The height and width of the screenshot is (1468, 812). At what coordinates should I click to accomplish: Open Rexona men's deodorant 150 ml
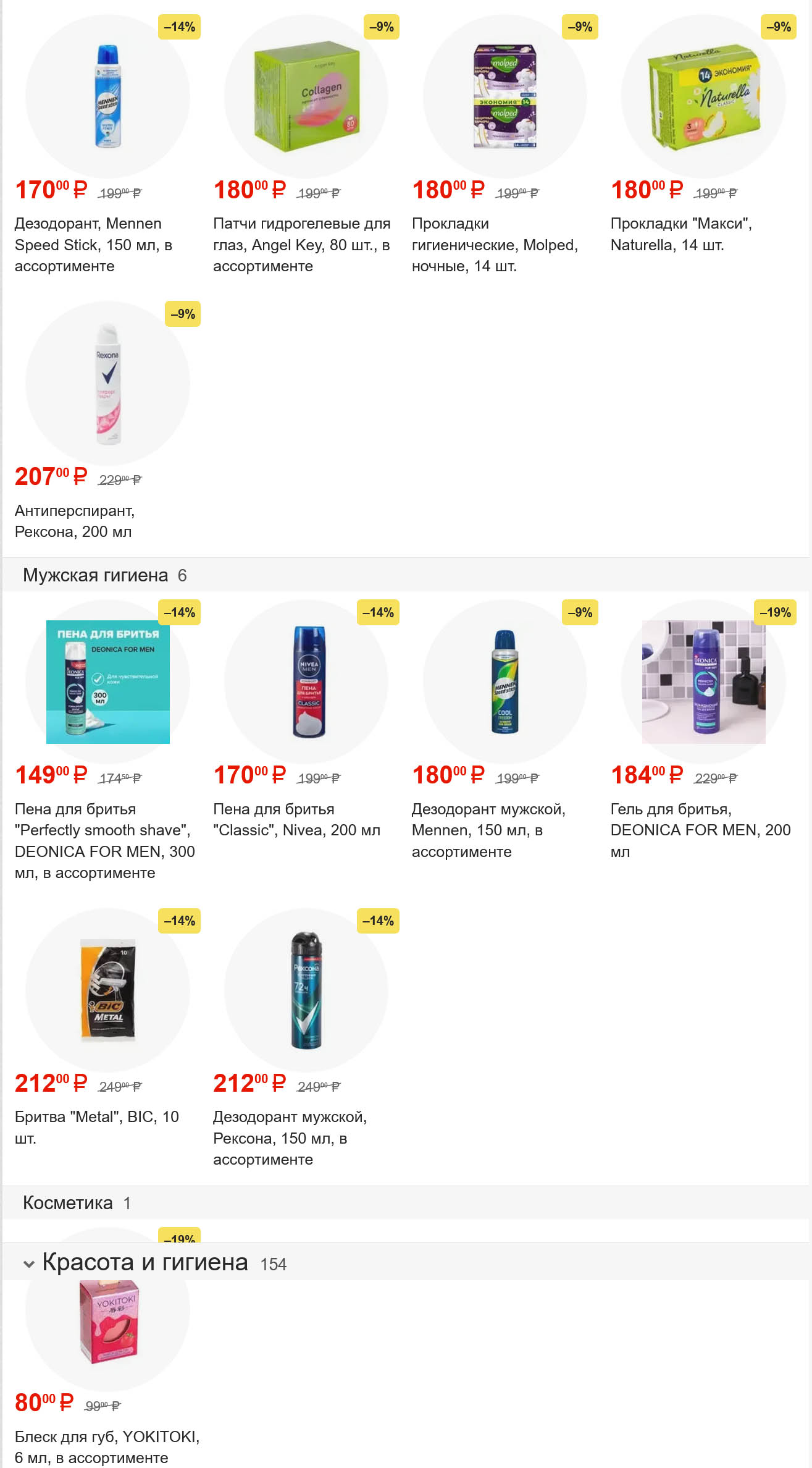point(306,990)
